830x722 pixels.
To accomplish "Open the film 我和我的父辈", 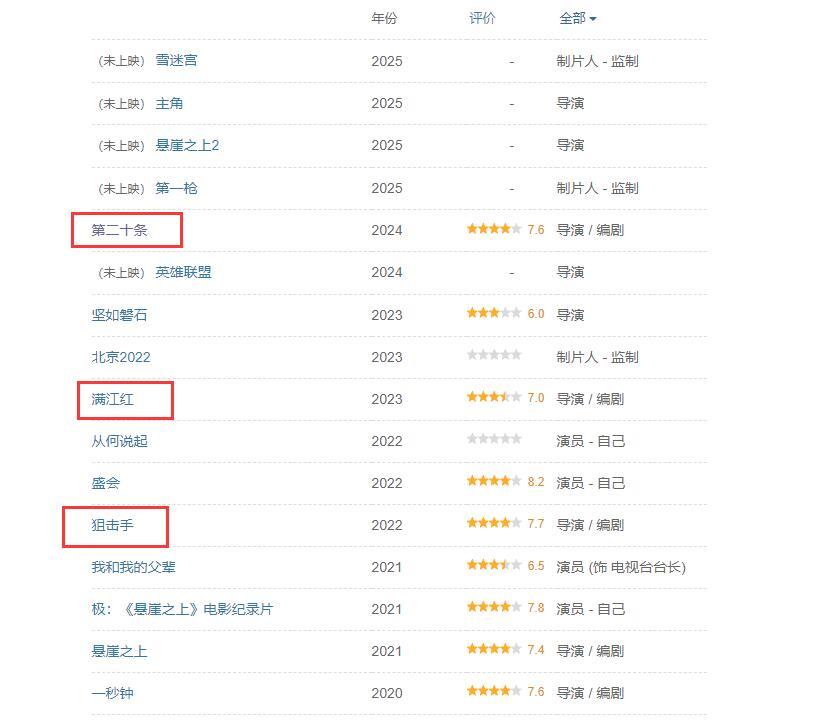I will [133, 567].
